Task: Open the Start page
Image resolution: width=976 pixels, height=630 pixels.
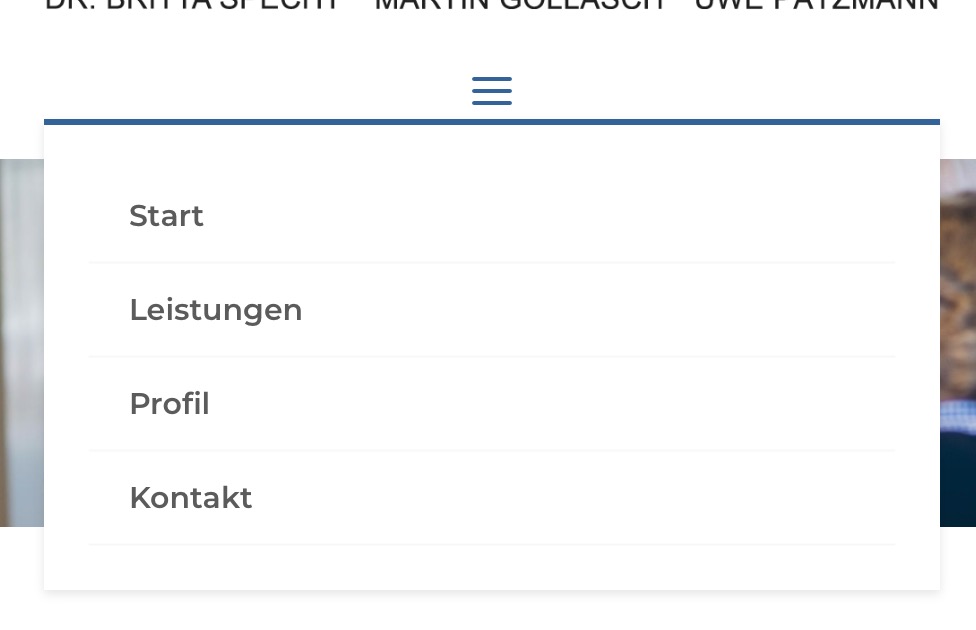Action: (166, 216)
